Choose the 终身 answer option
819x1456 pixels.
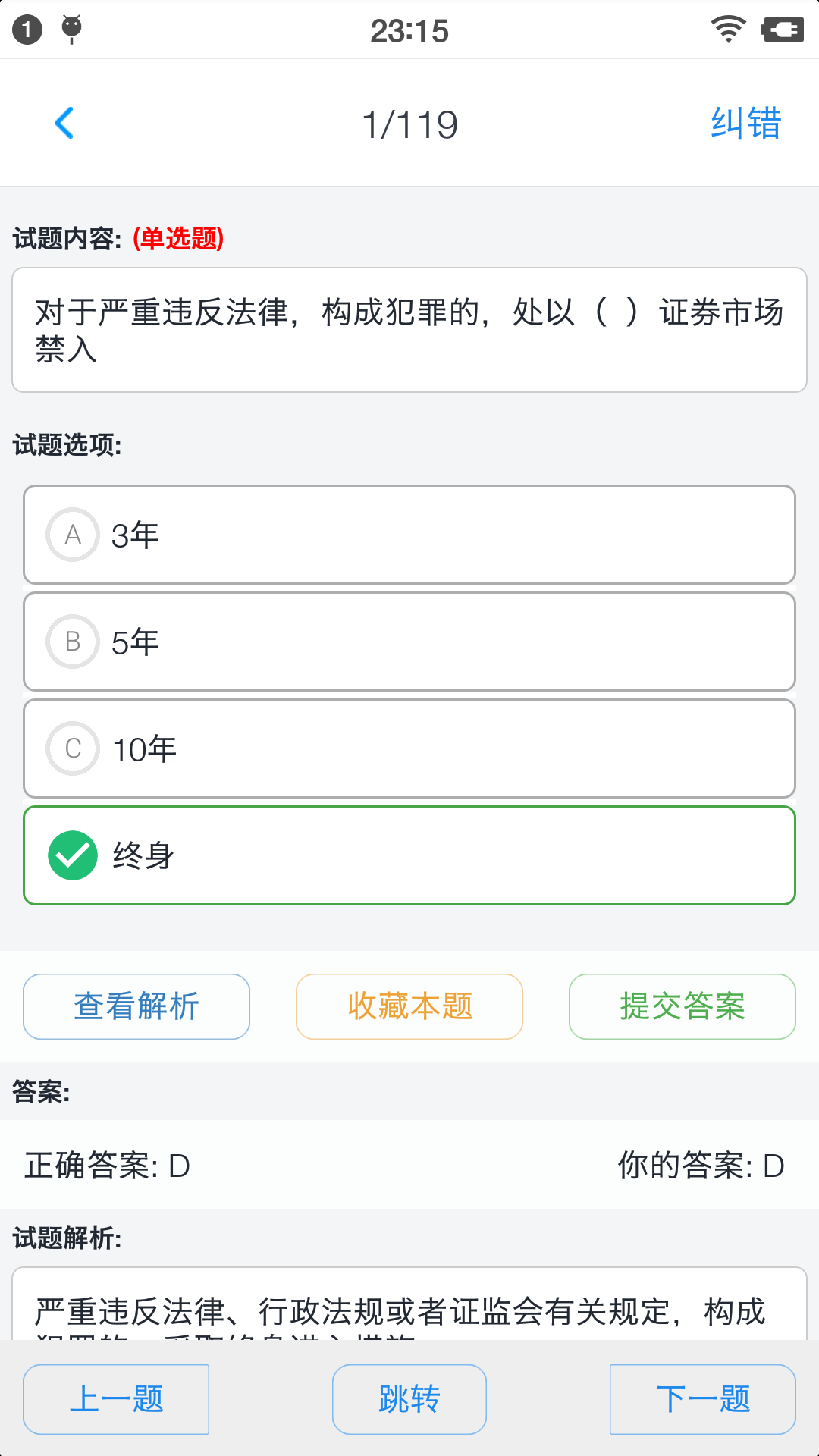(x=409, y=855)
